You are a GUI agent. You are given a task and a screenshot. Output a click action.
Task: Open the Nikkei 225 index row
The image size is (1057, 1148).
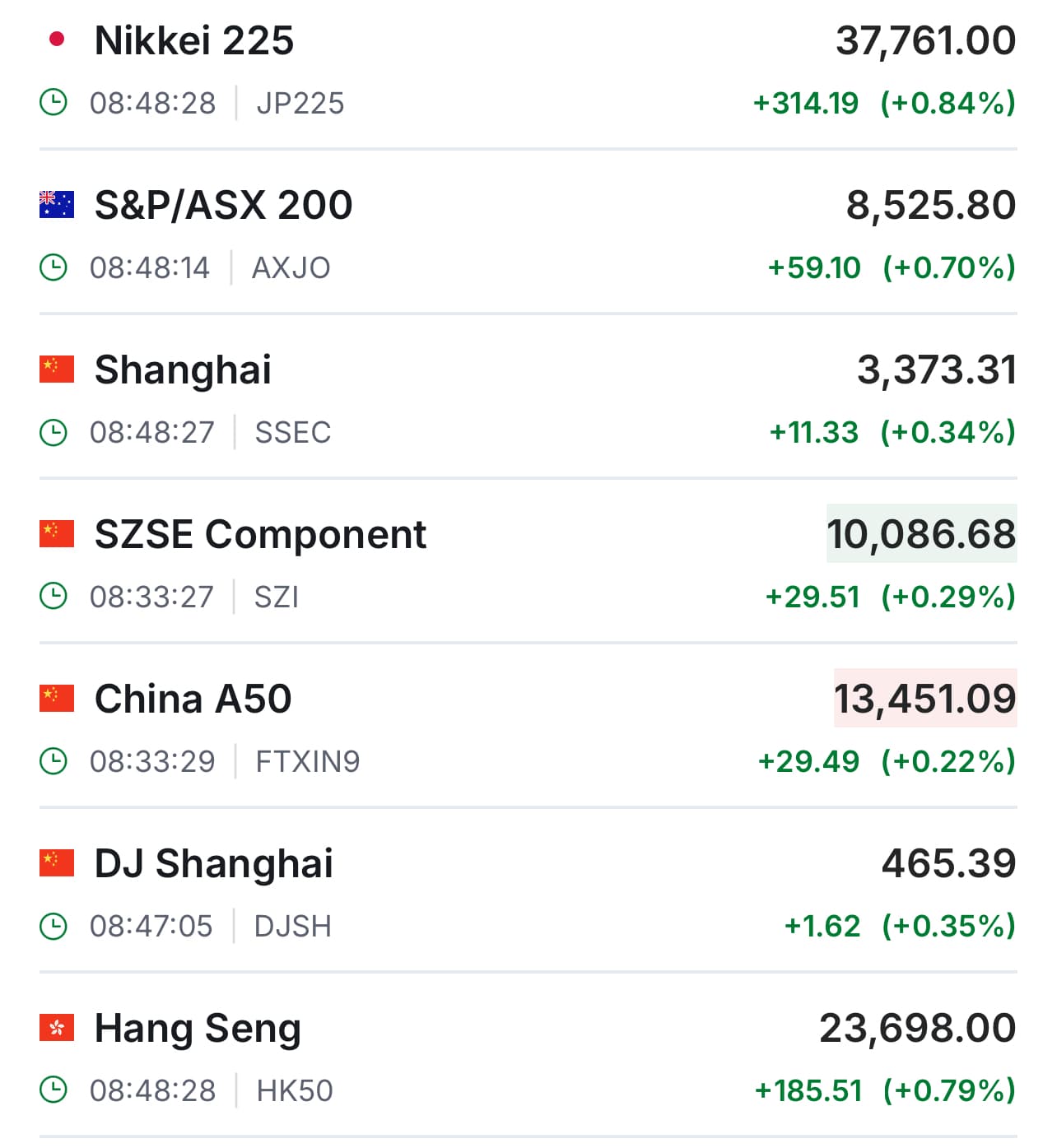point(194,41)
